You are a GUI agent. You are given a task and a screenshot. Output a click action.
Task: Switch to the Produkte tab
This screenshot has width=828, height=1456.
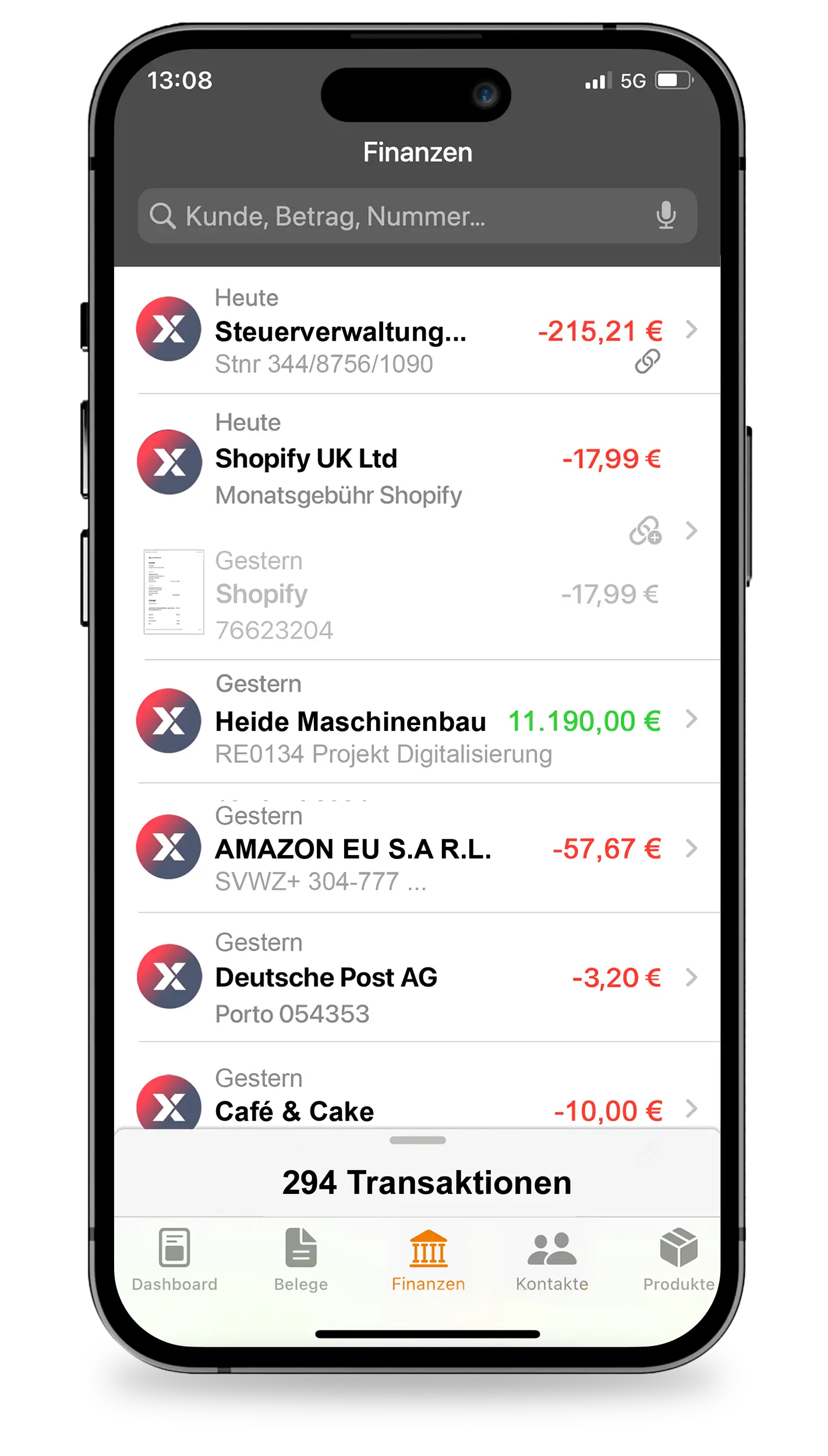coord(678,1258)
